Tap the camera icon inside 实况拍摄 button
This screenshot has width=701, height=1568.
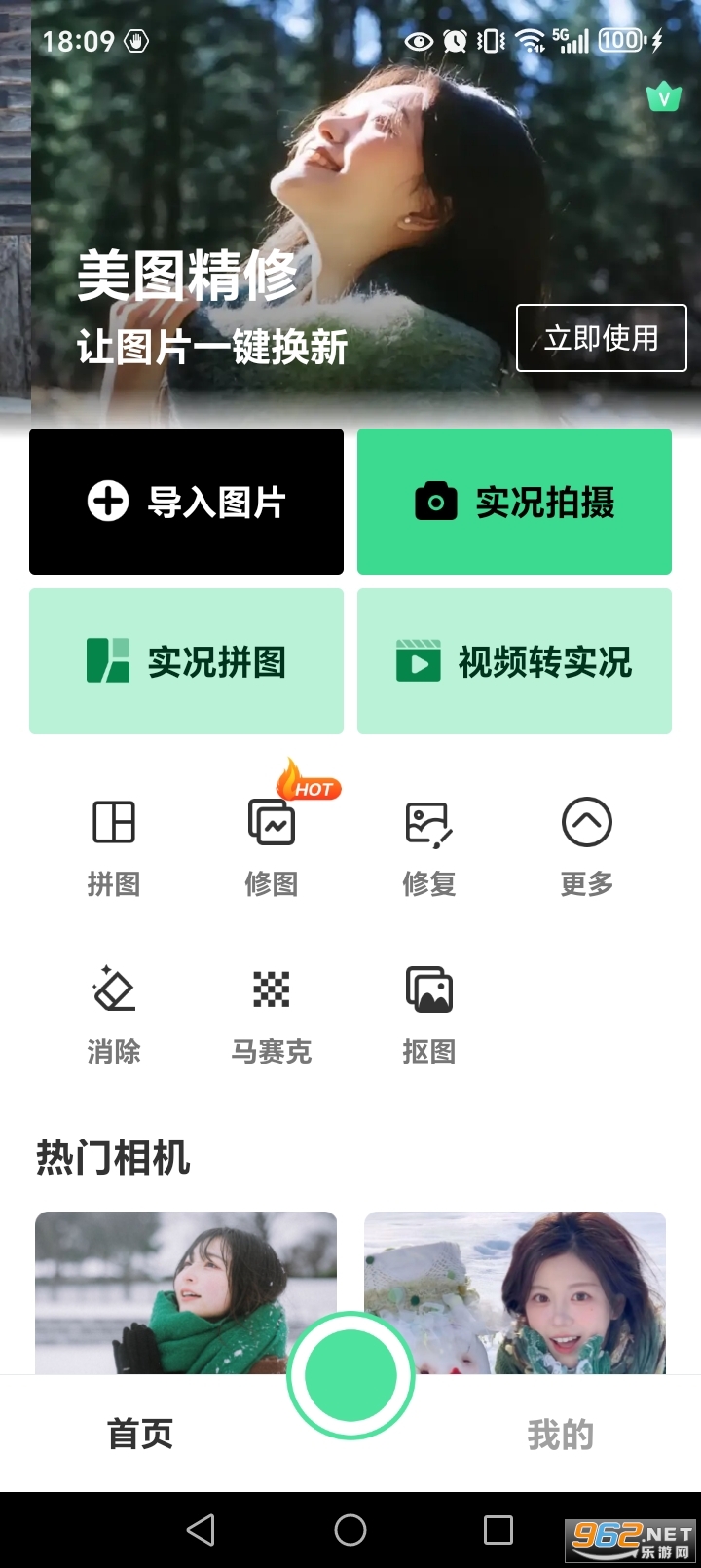click(434, 502)
